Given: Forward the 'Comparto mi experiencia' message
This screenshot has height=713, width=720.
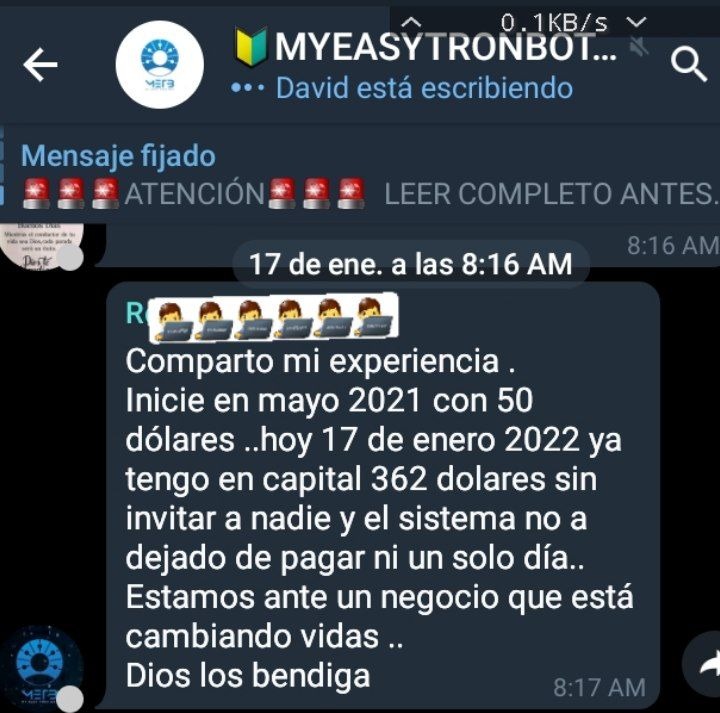Looking at the screenshot, I should click(704, 664).
